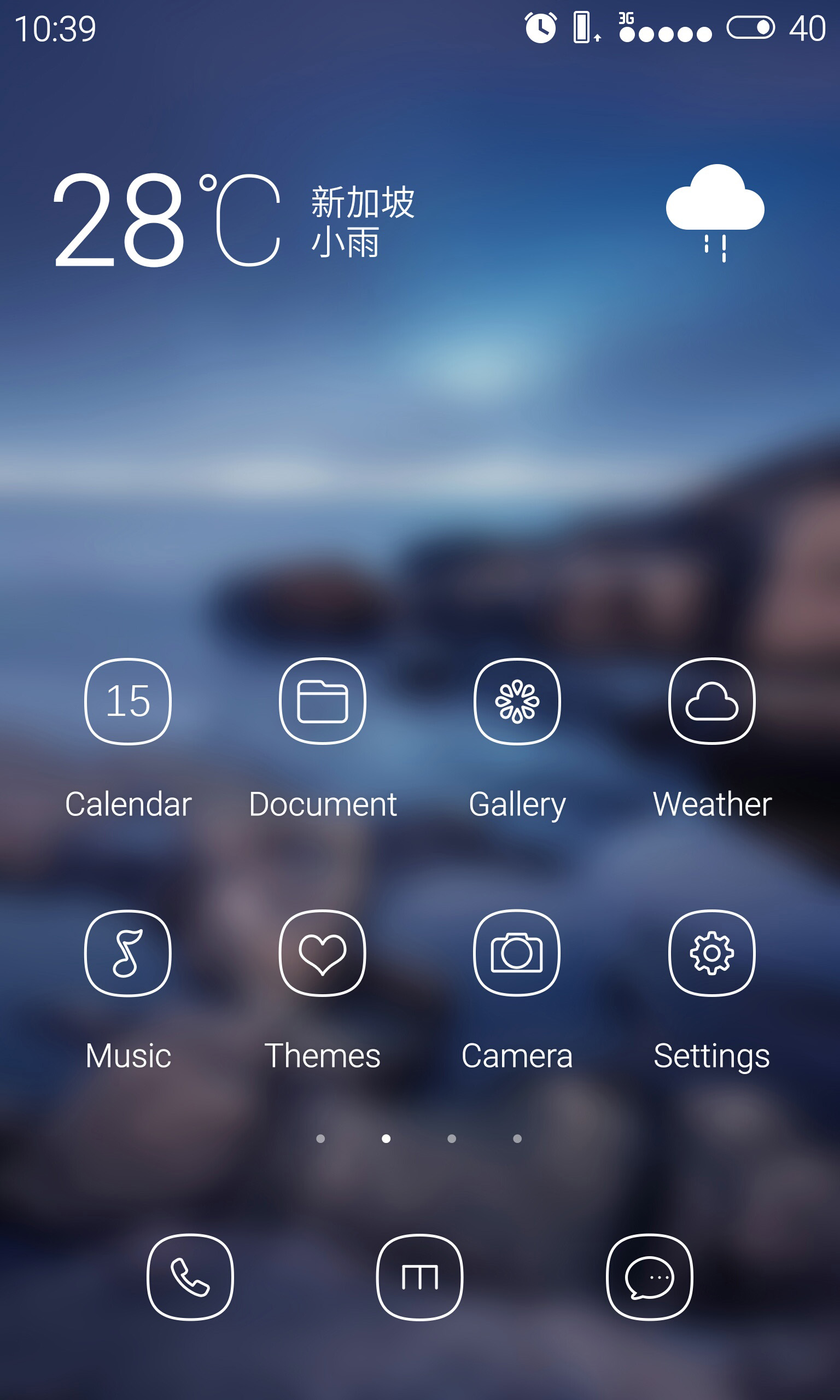Open the Themes app

pos(323,953)
